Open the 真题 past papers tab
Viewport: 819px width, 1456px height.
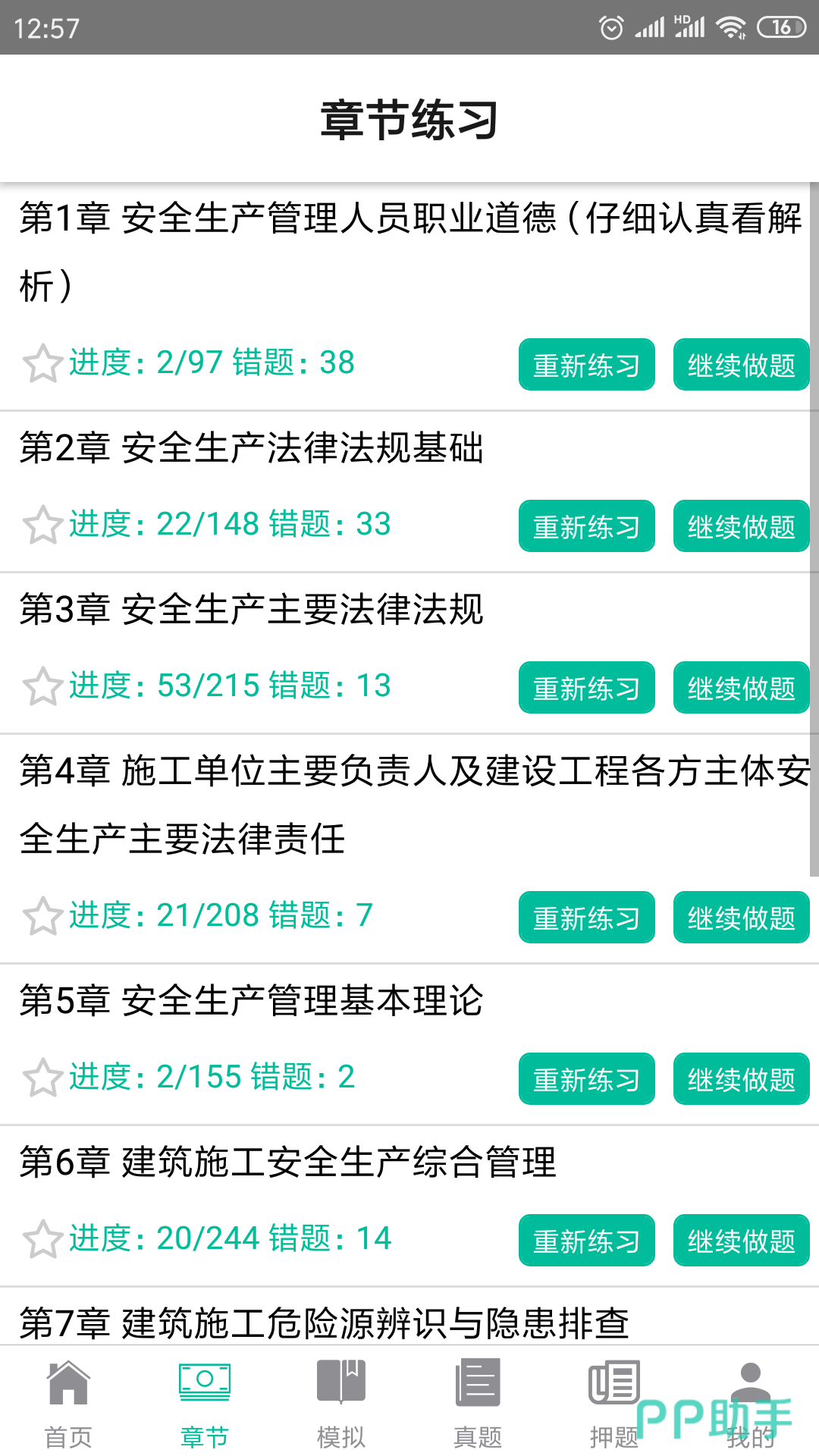pyautogui.click(x=478, y=1403)
